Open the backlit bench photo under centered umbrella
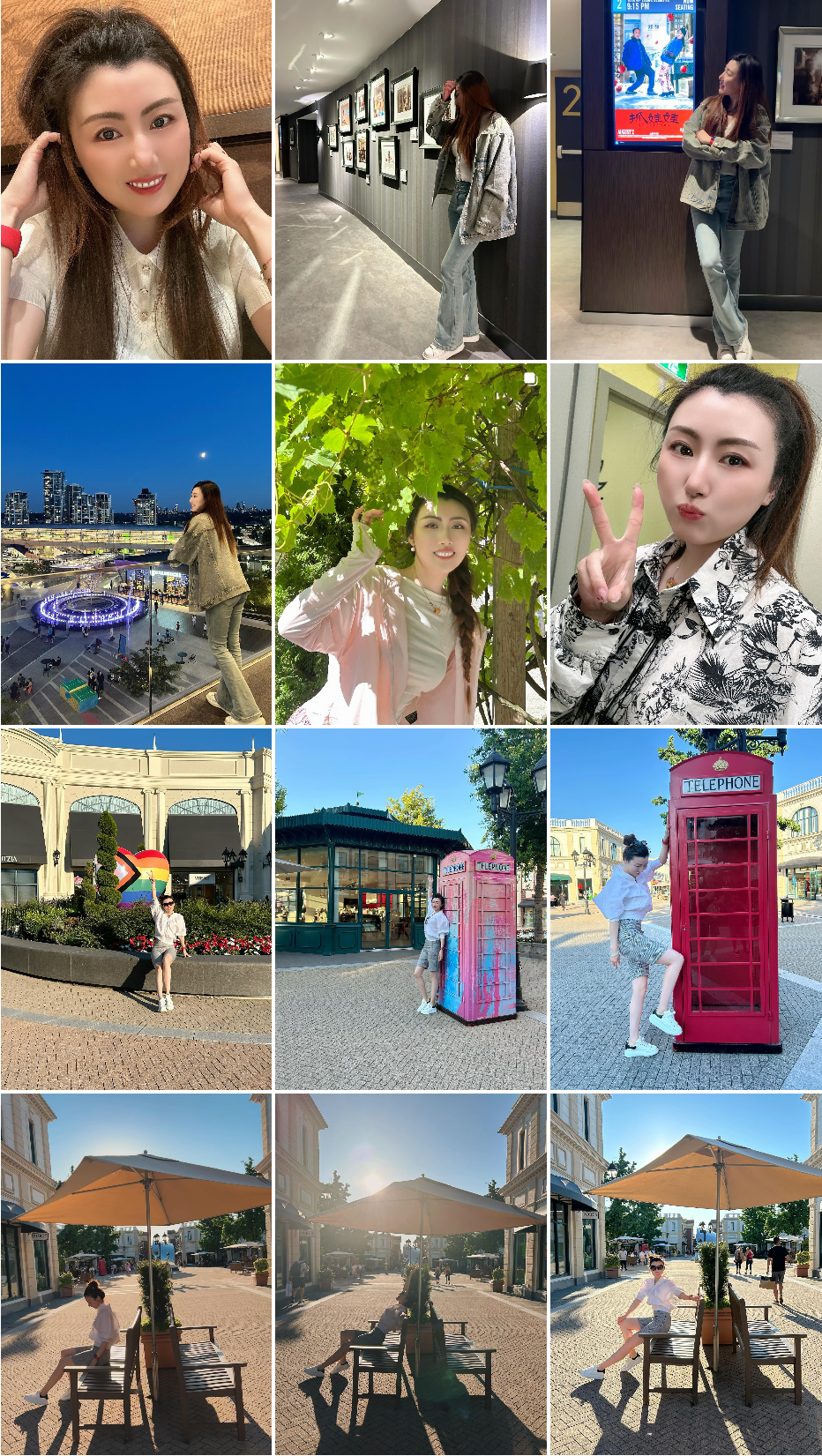The width and height of the screenshot is (822, 1456). pyautogui.click(x=410, y=1273)
